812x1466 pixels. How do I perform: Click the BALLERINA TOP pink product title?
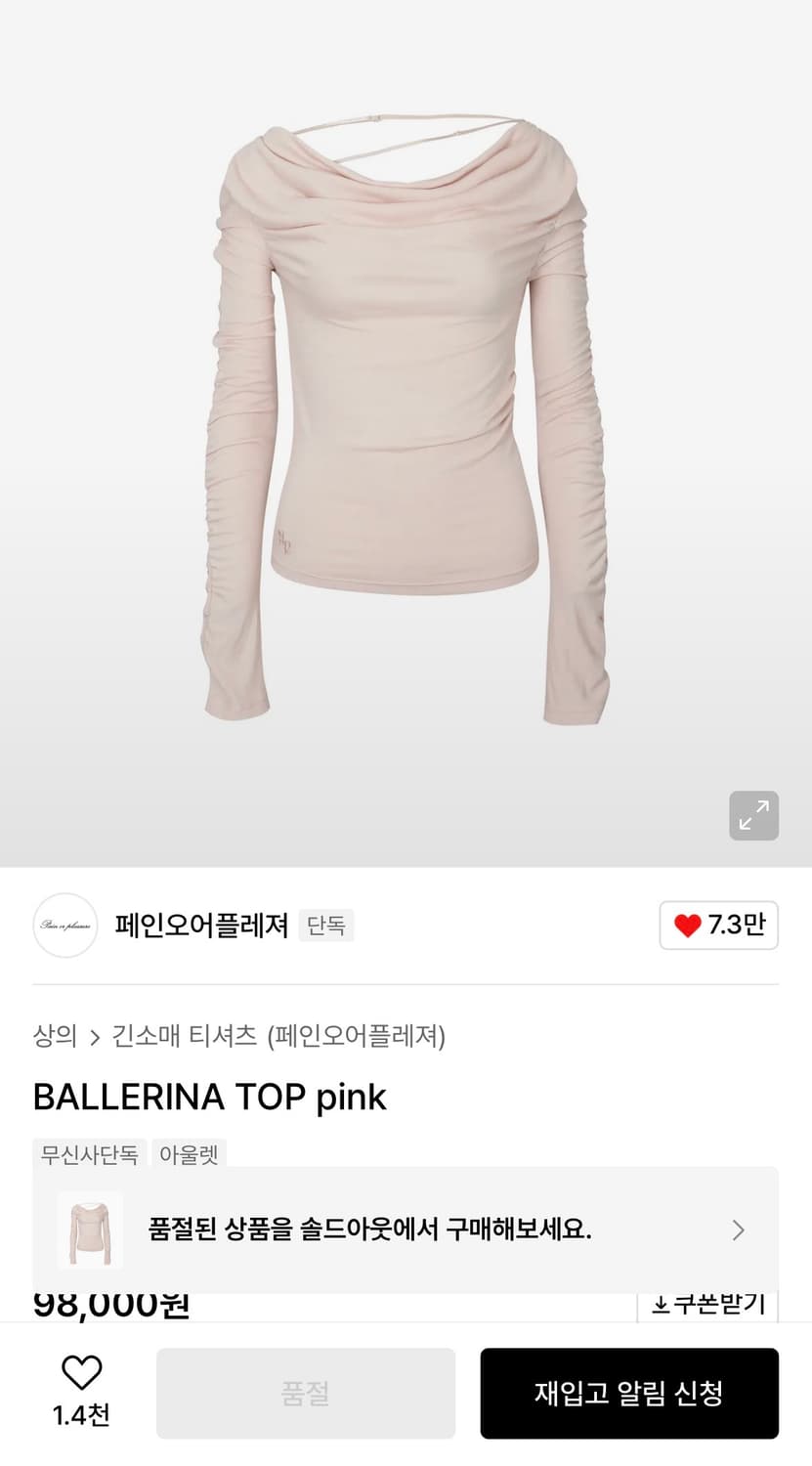click(x=210, y=1096)
